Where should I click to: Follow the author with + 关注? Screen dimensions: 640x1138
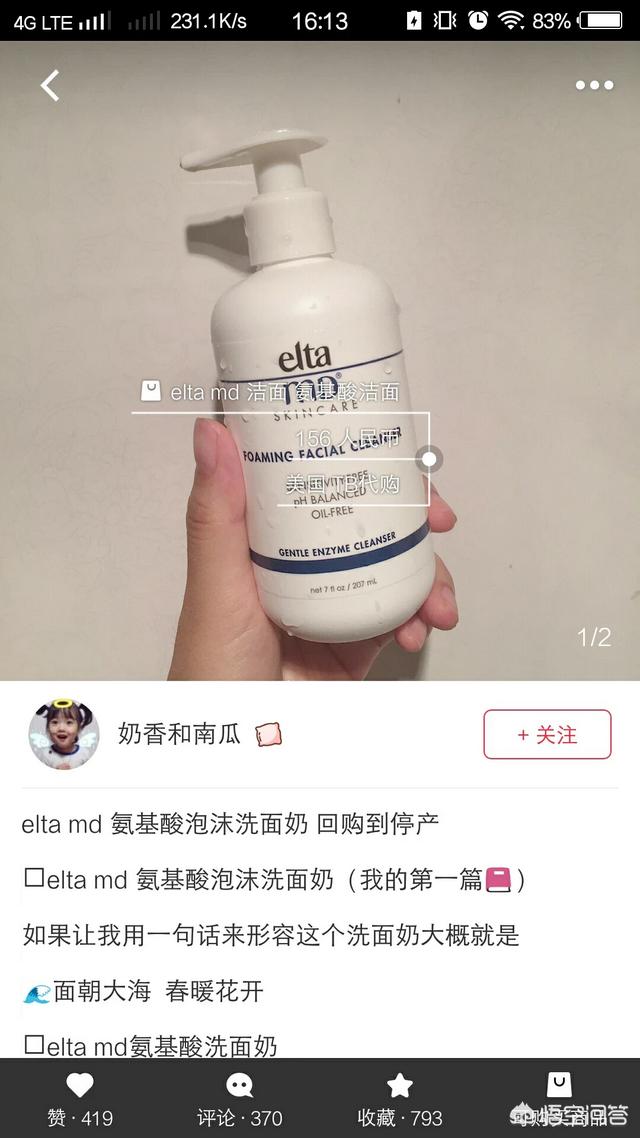547,734
